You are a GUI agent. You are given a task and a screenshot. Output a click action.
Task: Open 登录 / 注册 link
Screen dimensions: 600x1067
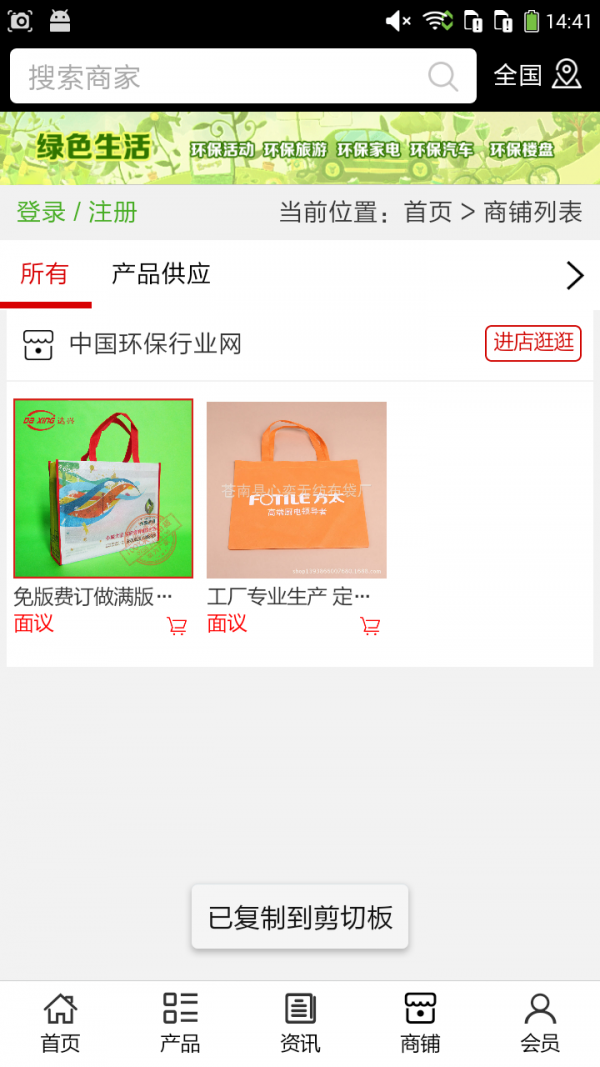click(x=77, y=212)
